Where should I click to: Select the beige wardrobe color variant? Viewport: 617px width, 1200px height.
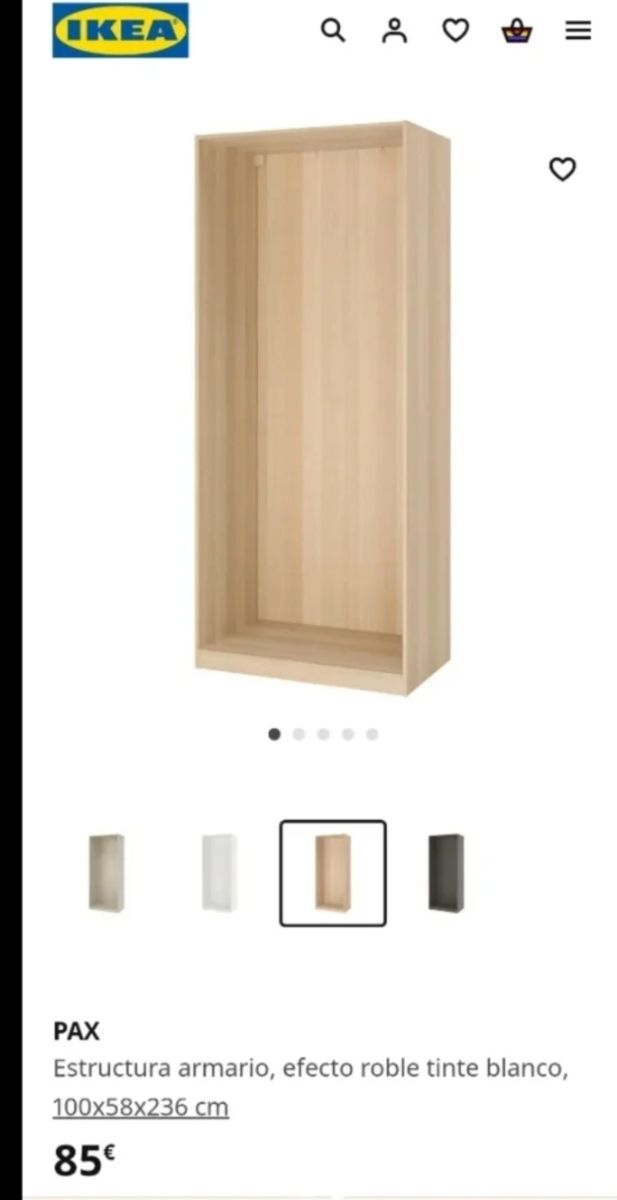[106, 873]
